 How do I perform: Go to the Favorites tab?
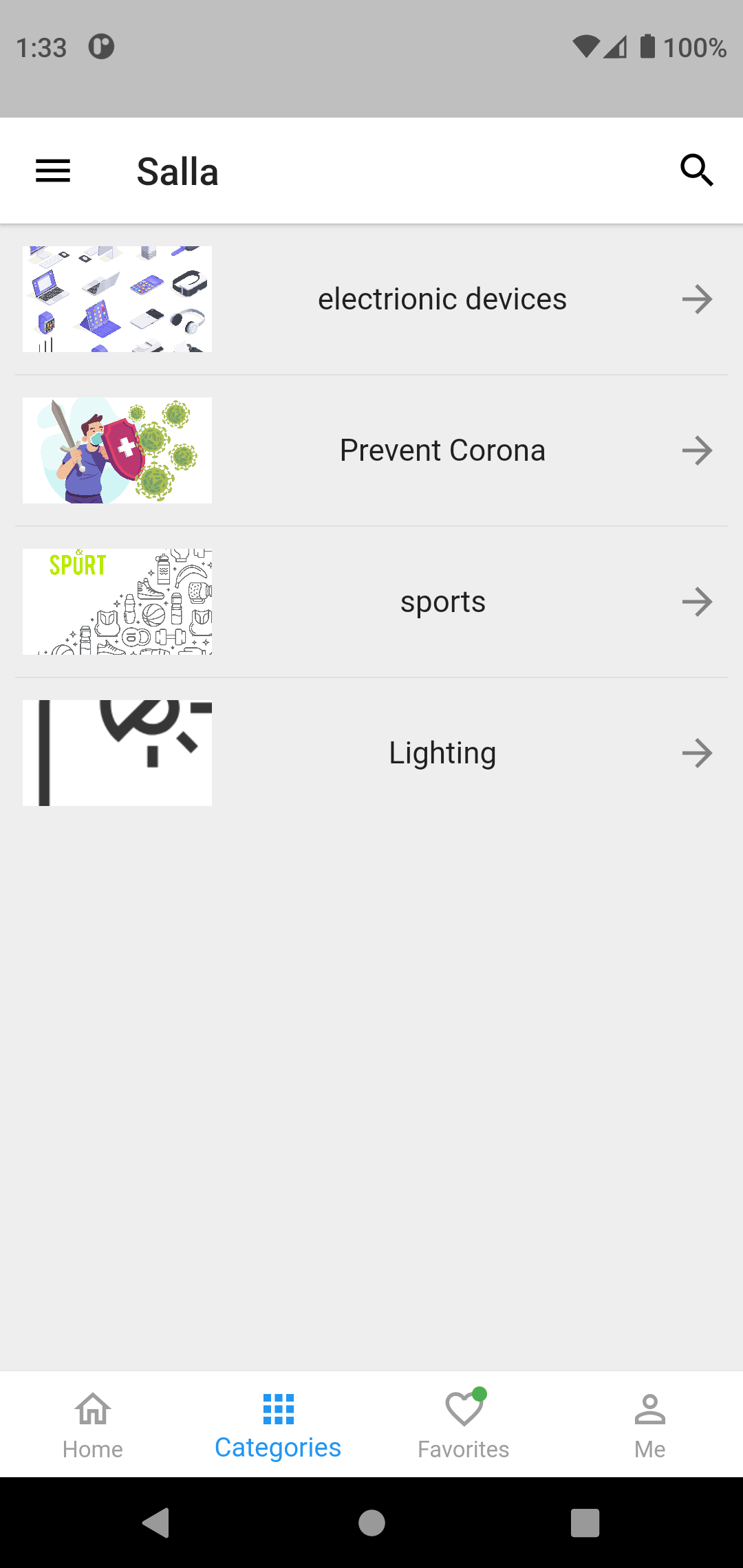464,1425
